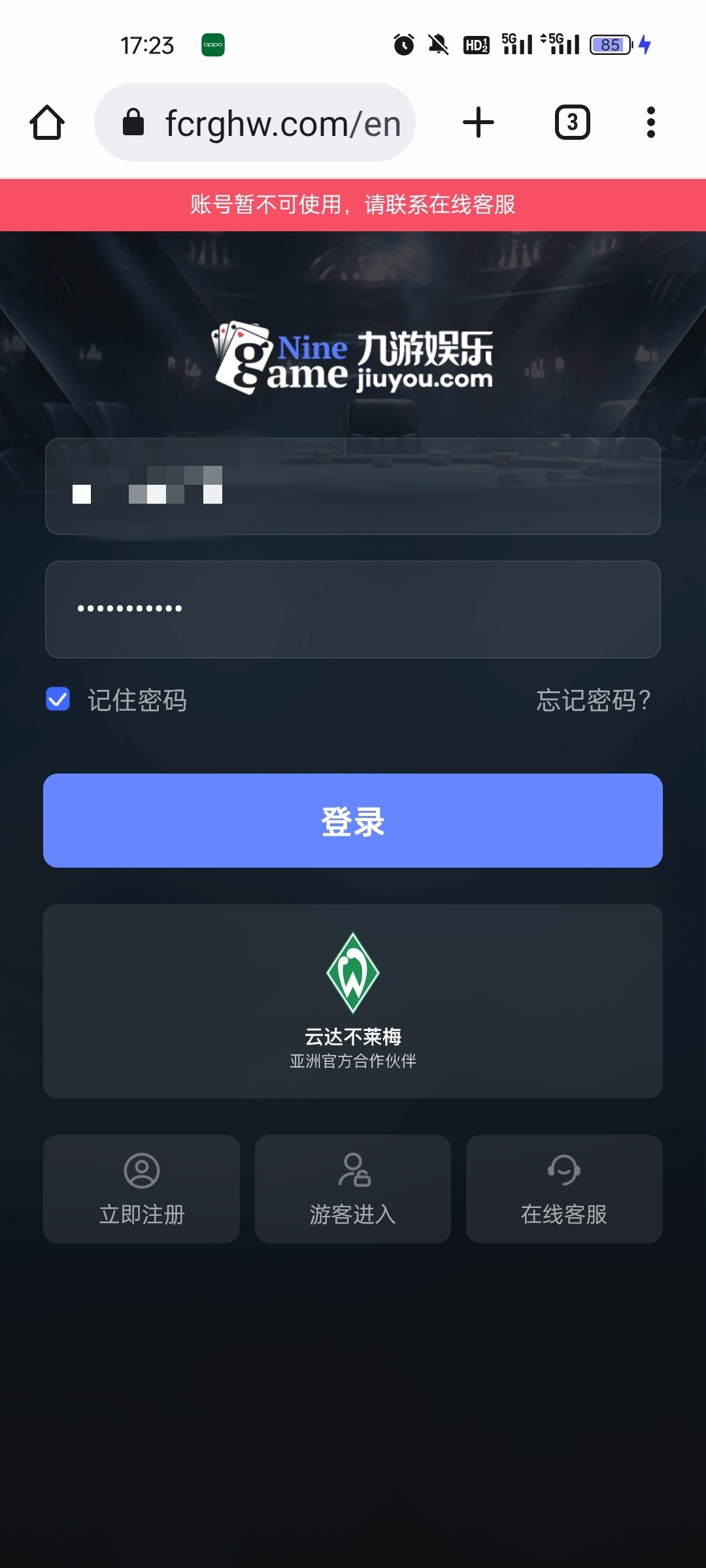
Task: Focus the password input field
Action: [353, 610]
